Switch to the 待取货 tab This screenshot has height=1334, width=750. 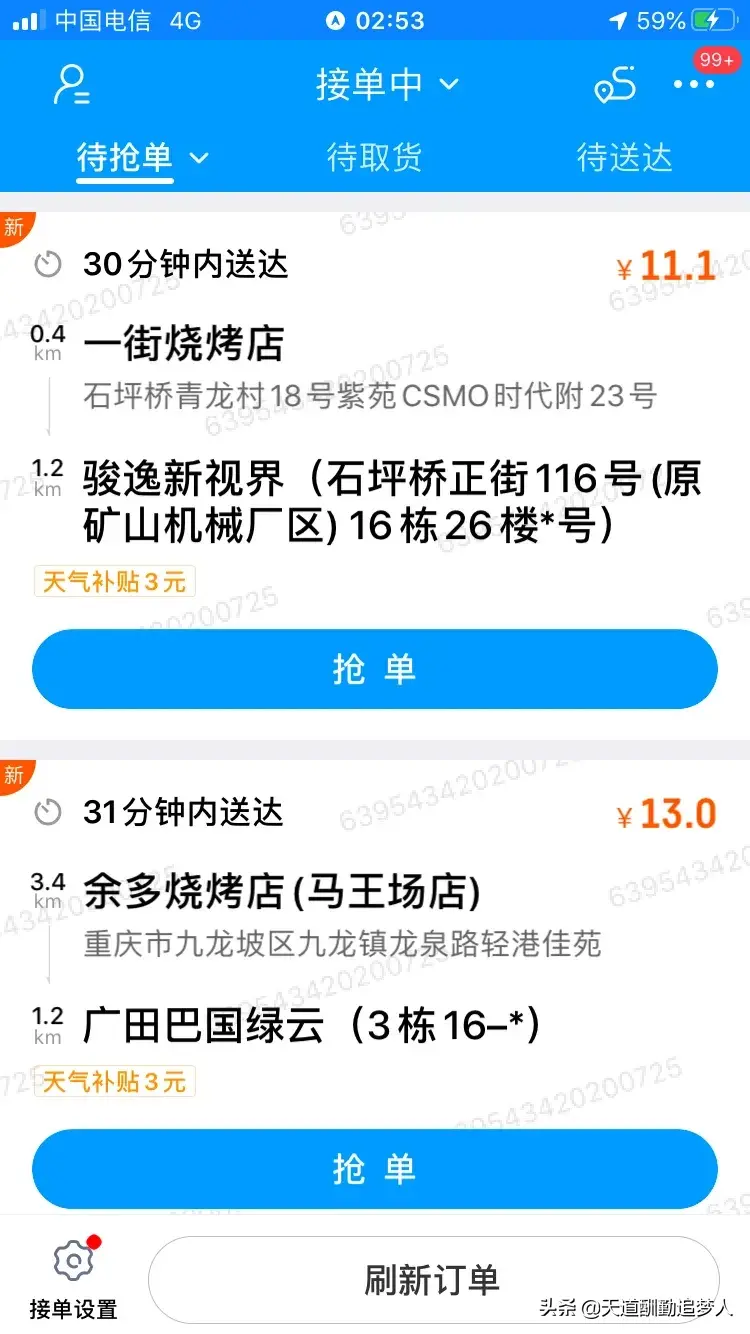[374, 158]
